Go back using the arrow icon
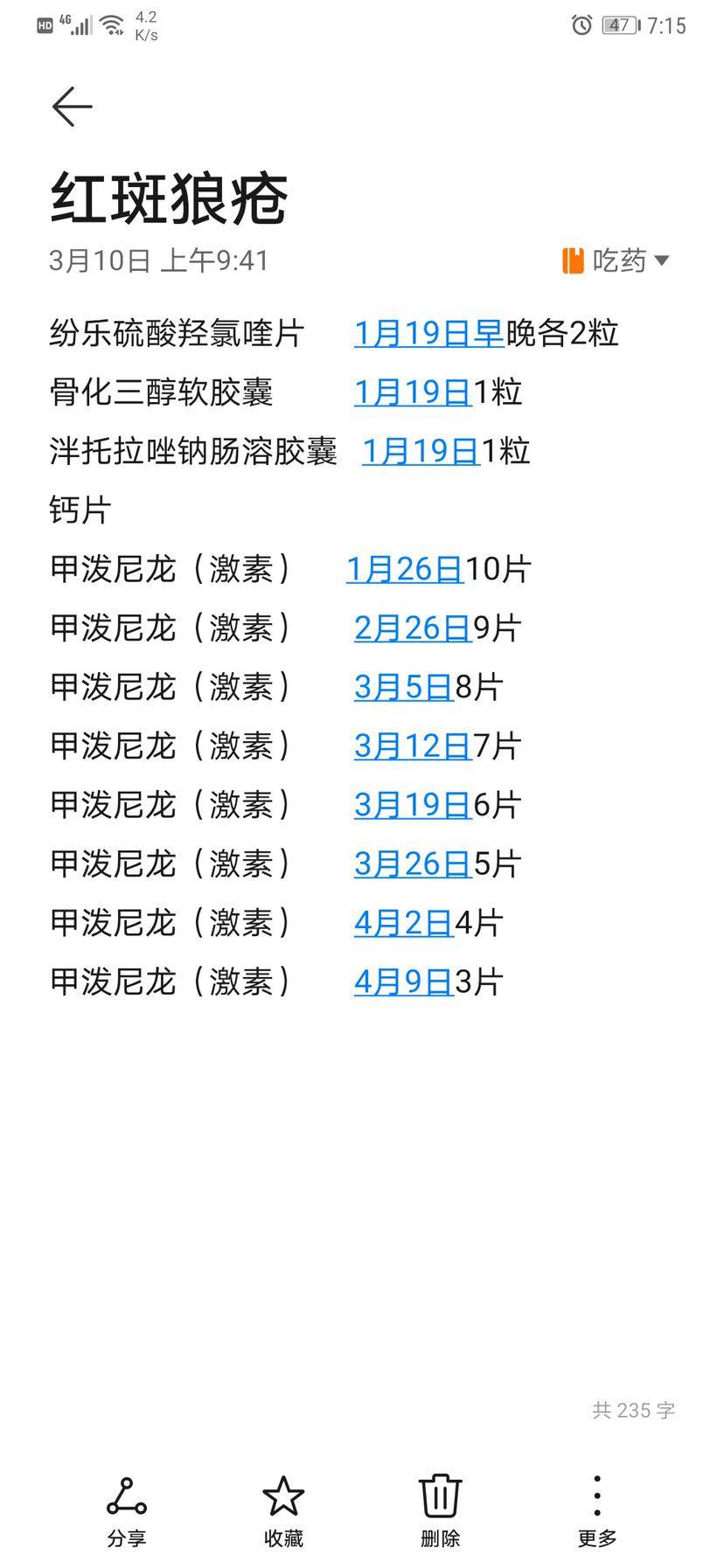The image size is (724, 1568). tap(72, 107)
